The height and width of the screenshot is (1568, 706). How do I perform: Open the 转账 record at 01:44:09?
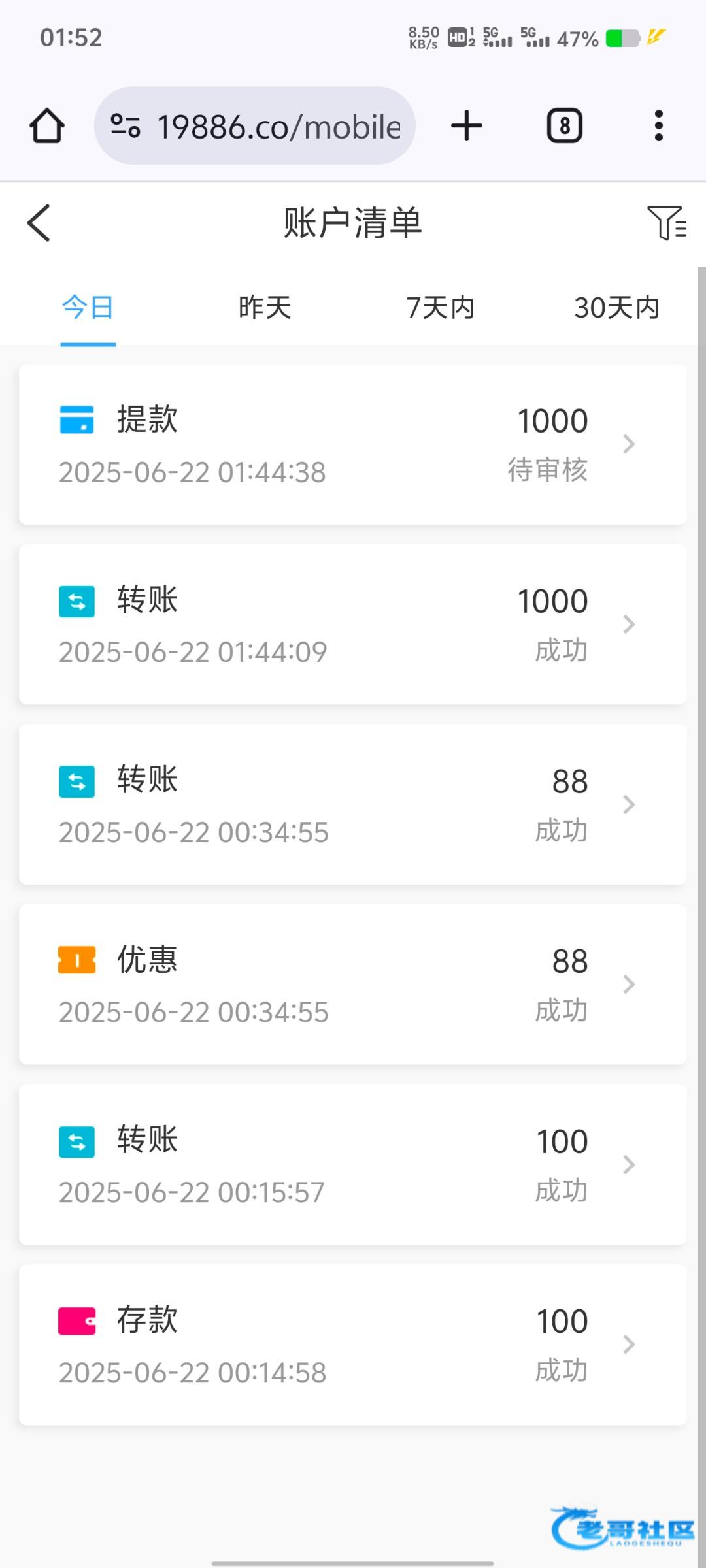coord(353,625)
